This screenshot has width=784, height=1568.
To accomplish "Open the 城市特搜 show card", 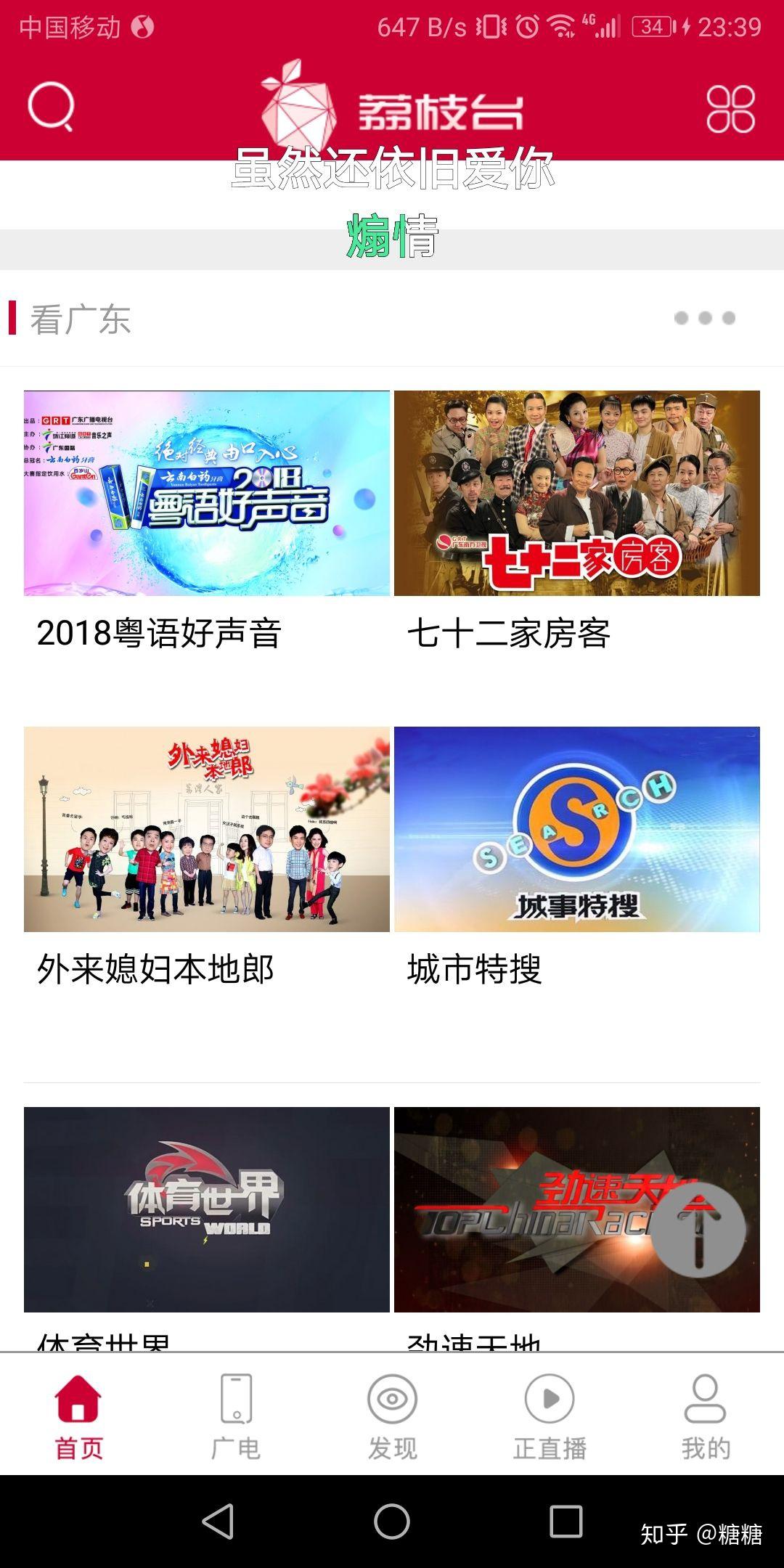I will point(577,829).
